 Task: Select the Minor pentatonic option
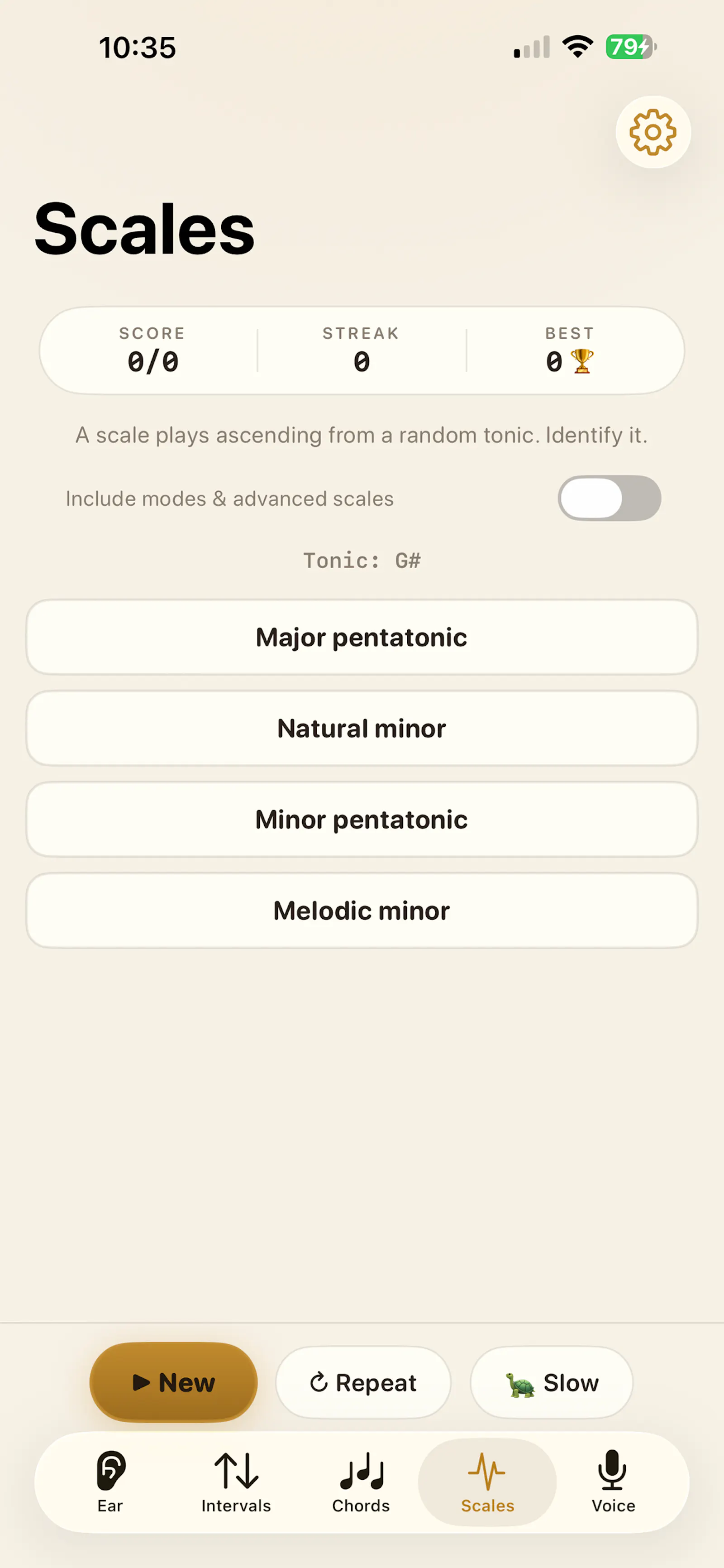point(362,819)
